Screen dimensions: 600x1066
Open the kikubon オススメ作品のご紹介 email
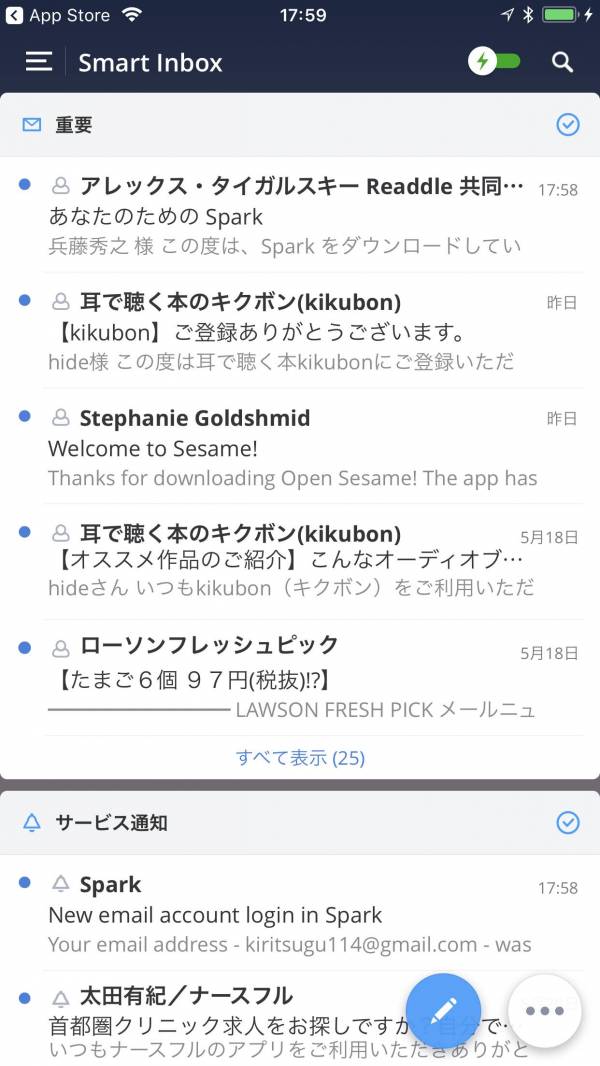(300, 562)
